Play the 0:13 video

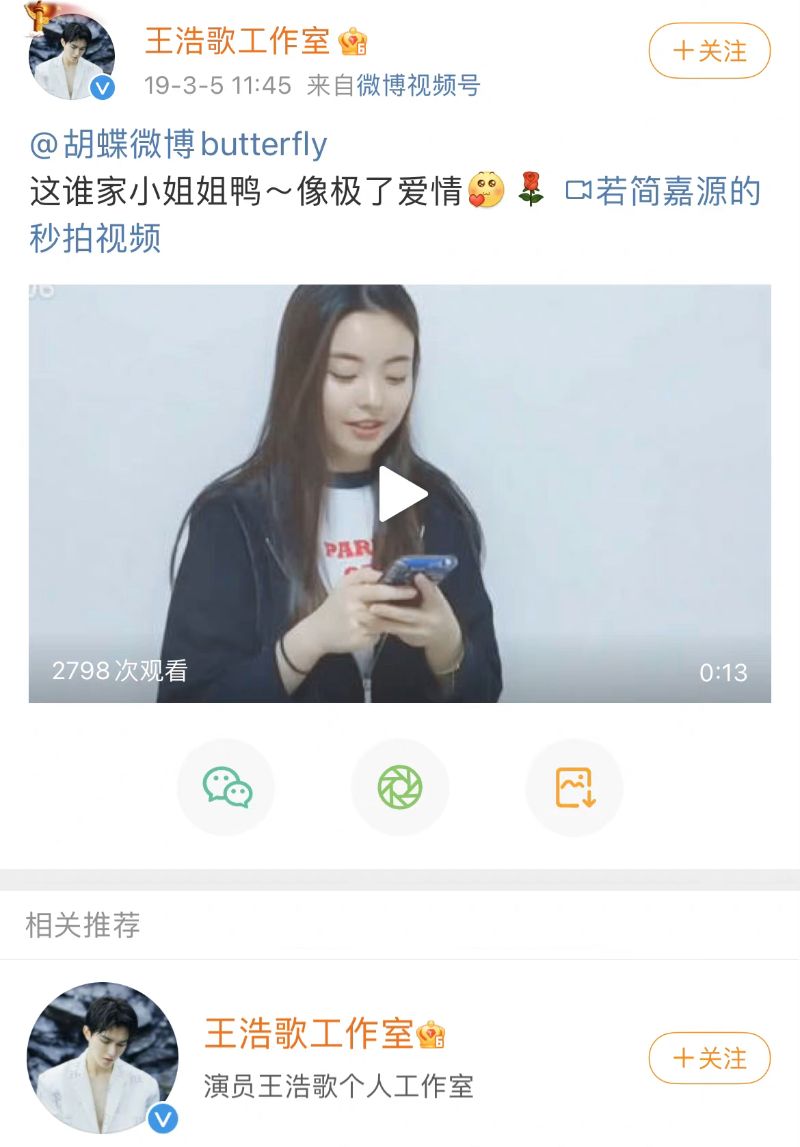[x=400, y=493]
